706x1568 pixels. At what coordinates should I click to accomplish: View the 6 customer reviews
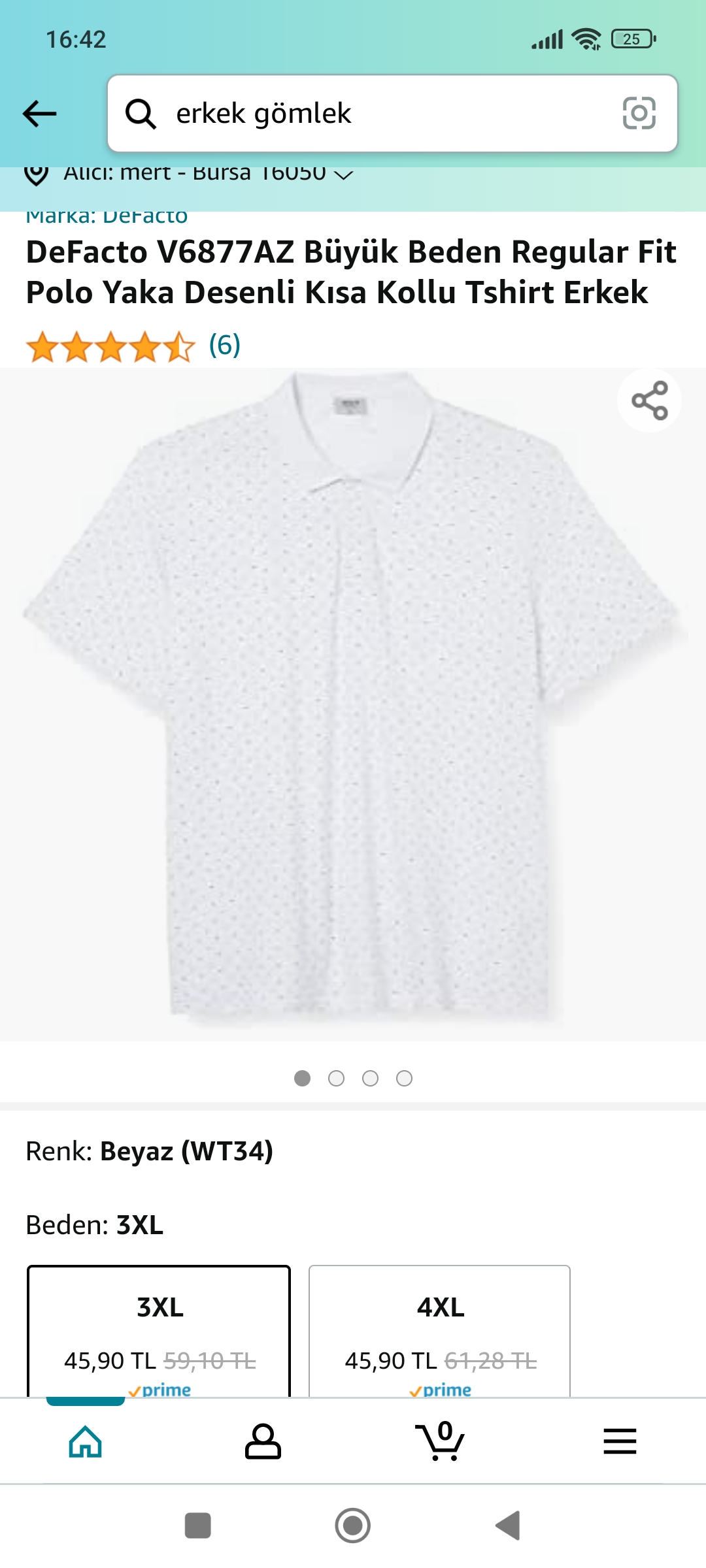224,345
